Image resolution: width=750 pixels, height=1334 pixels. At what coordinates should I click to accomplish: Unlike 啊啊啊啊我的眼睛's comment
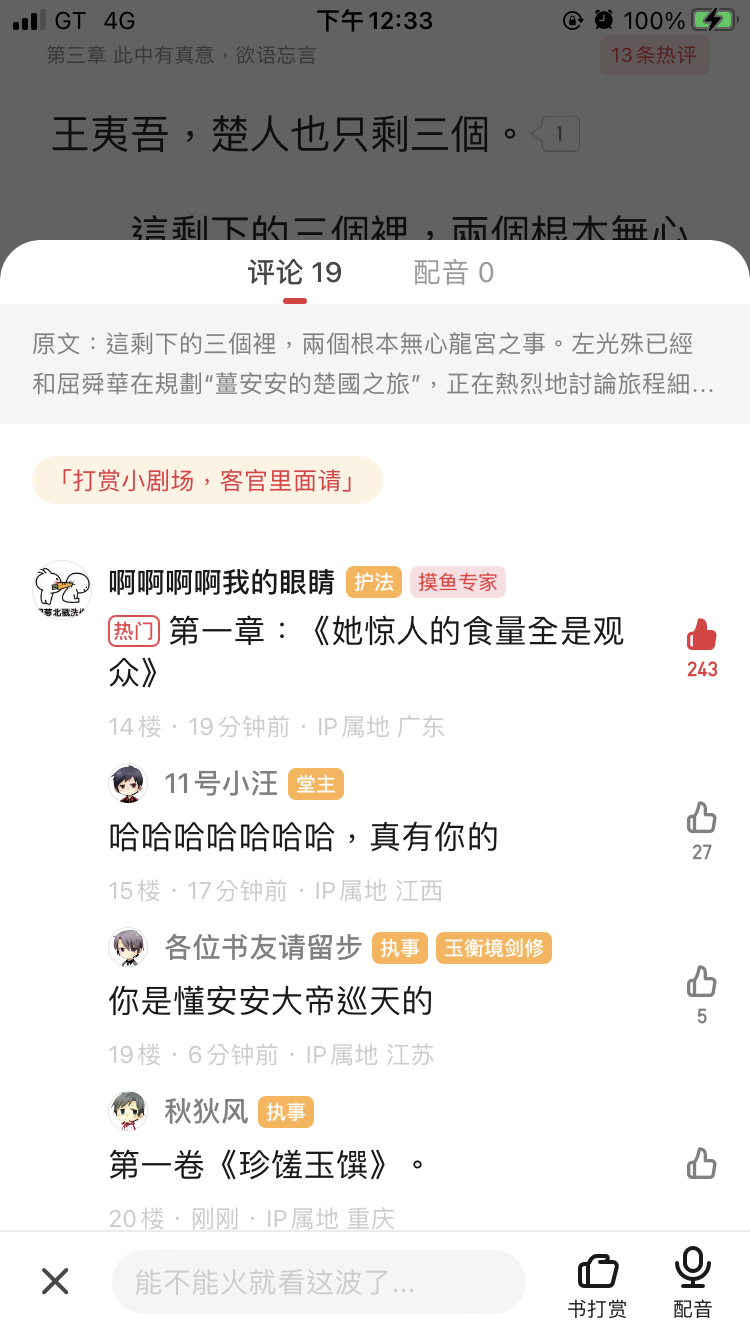tap(702, 636)
